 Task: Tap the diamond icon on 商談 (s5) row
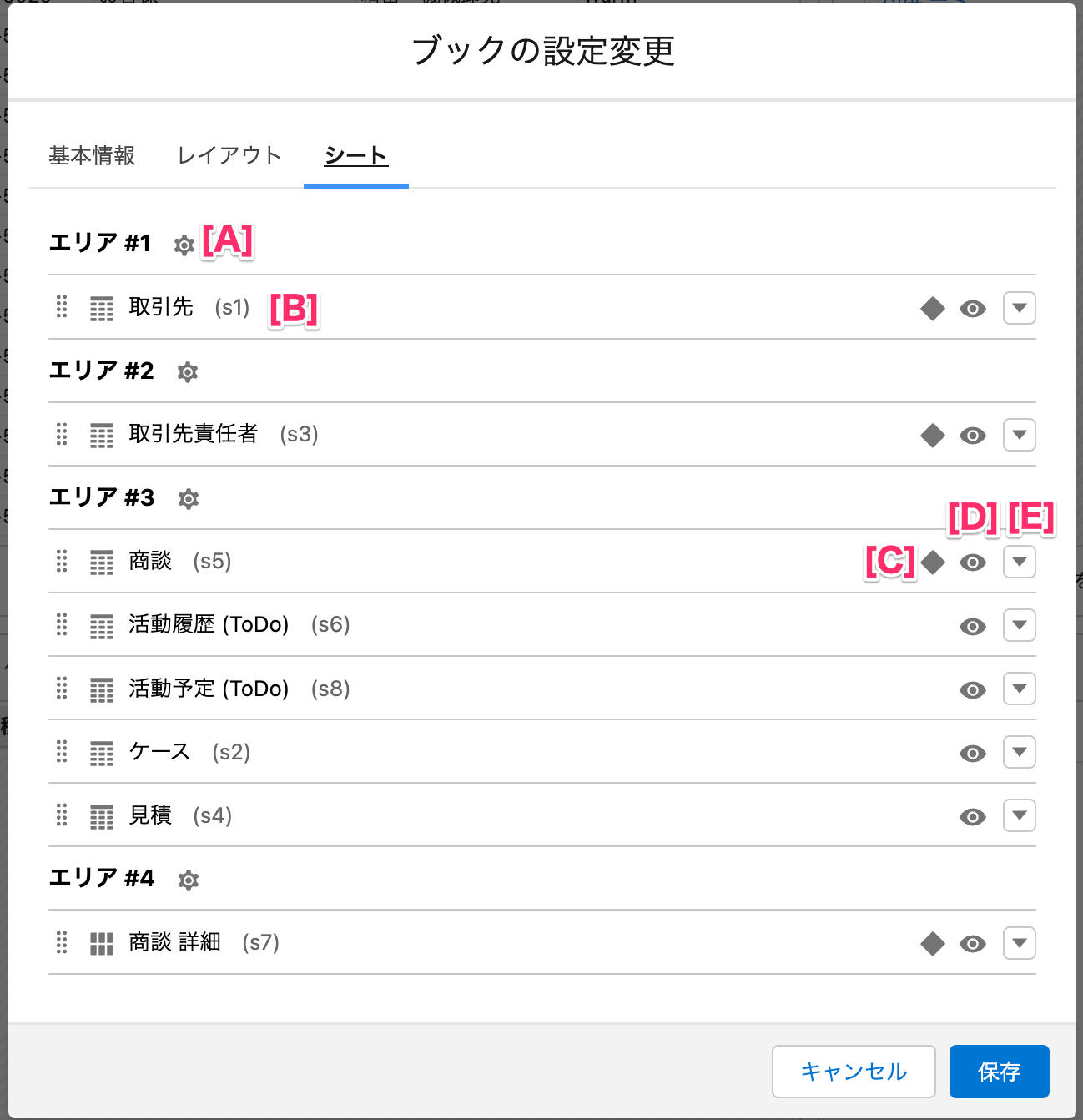click(932, 563)
